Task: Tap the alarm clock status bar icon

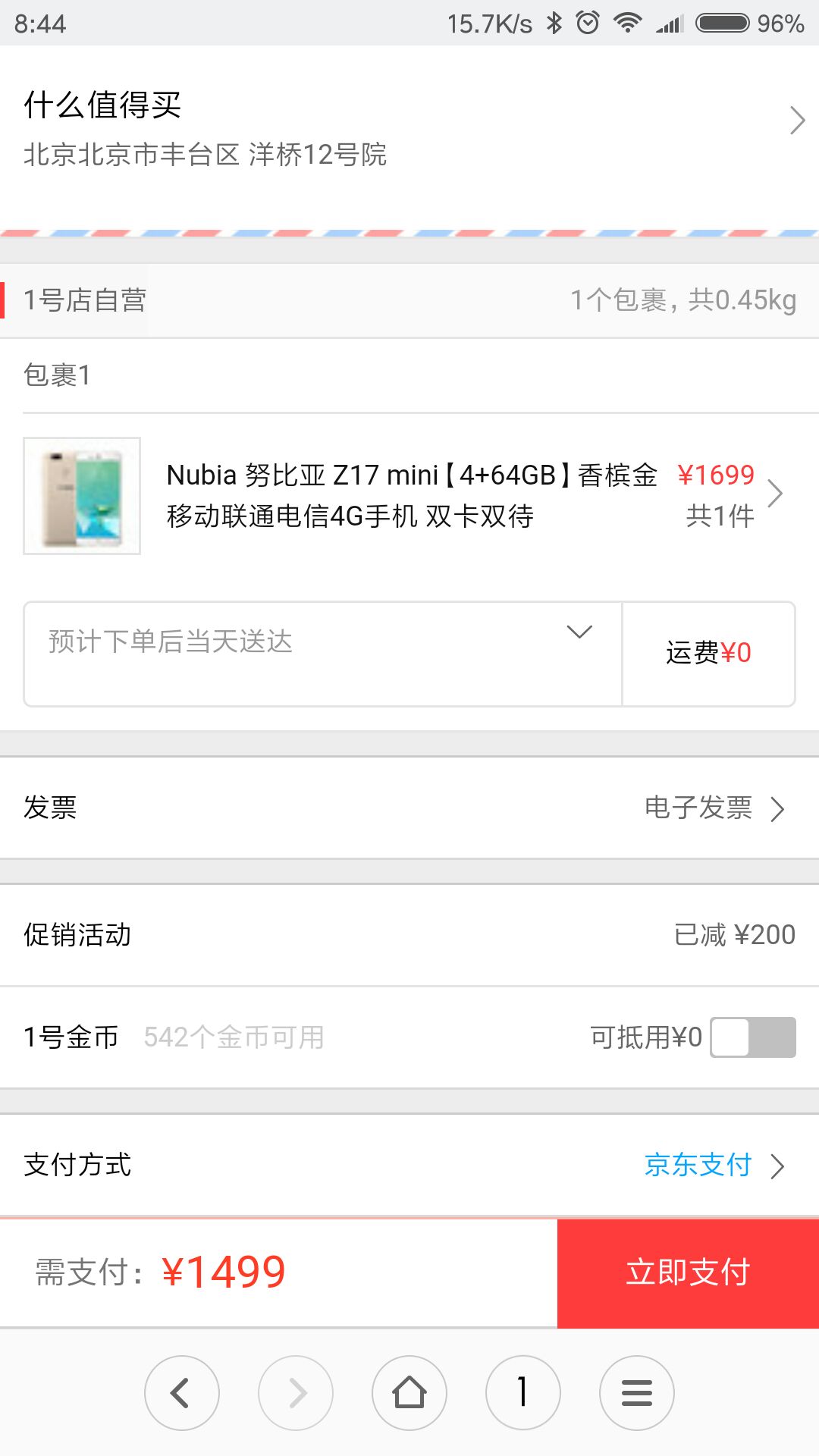Action: tap(585, 23)
